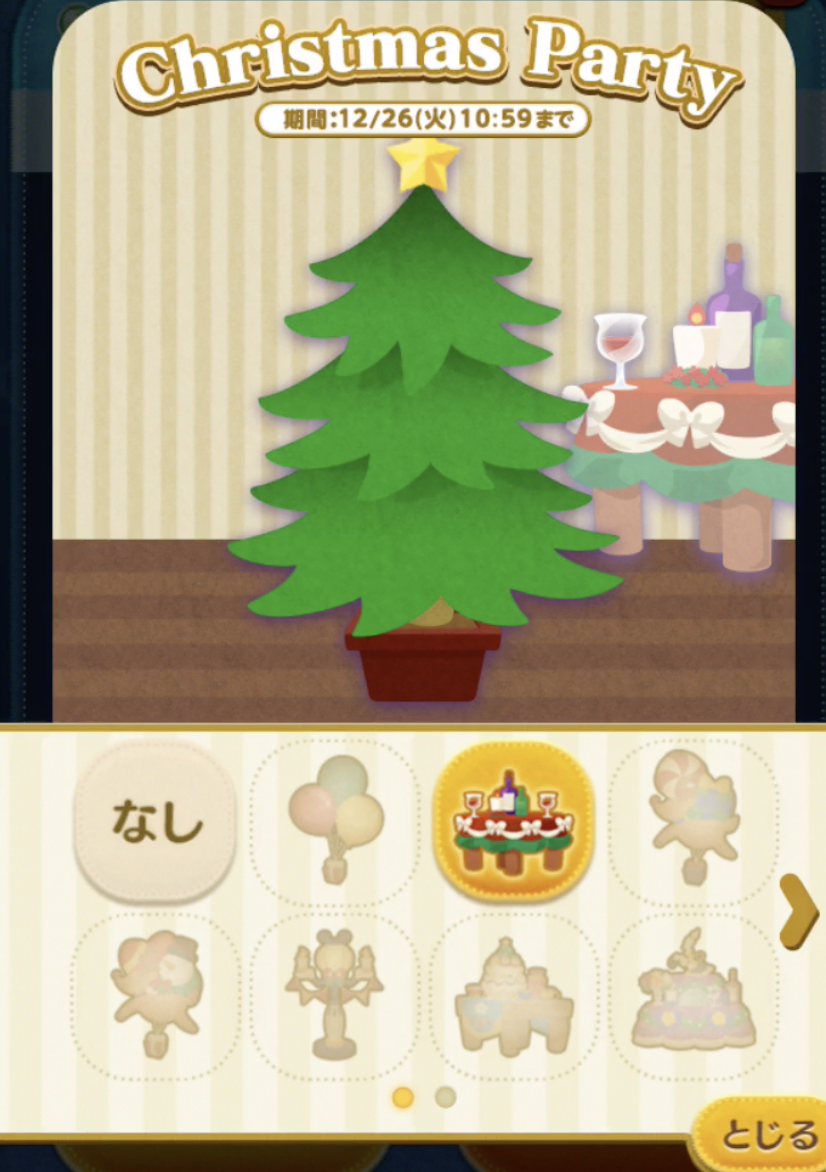
Task: Select the なし (none) option
Action: tap(155, 823)
